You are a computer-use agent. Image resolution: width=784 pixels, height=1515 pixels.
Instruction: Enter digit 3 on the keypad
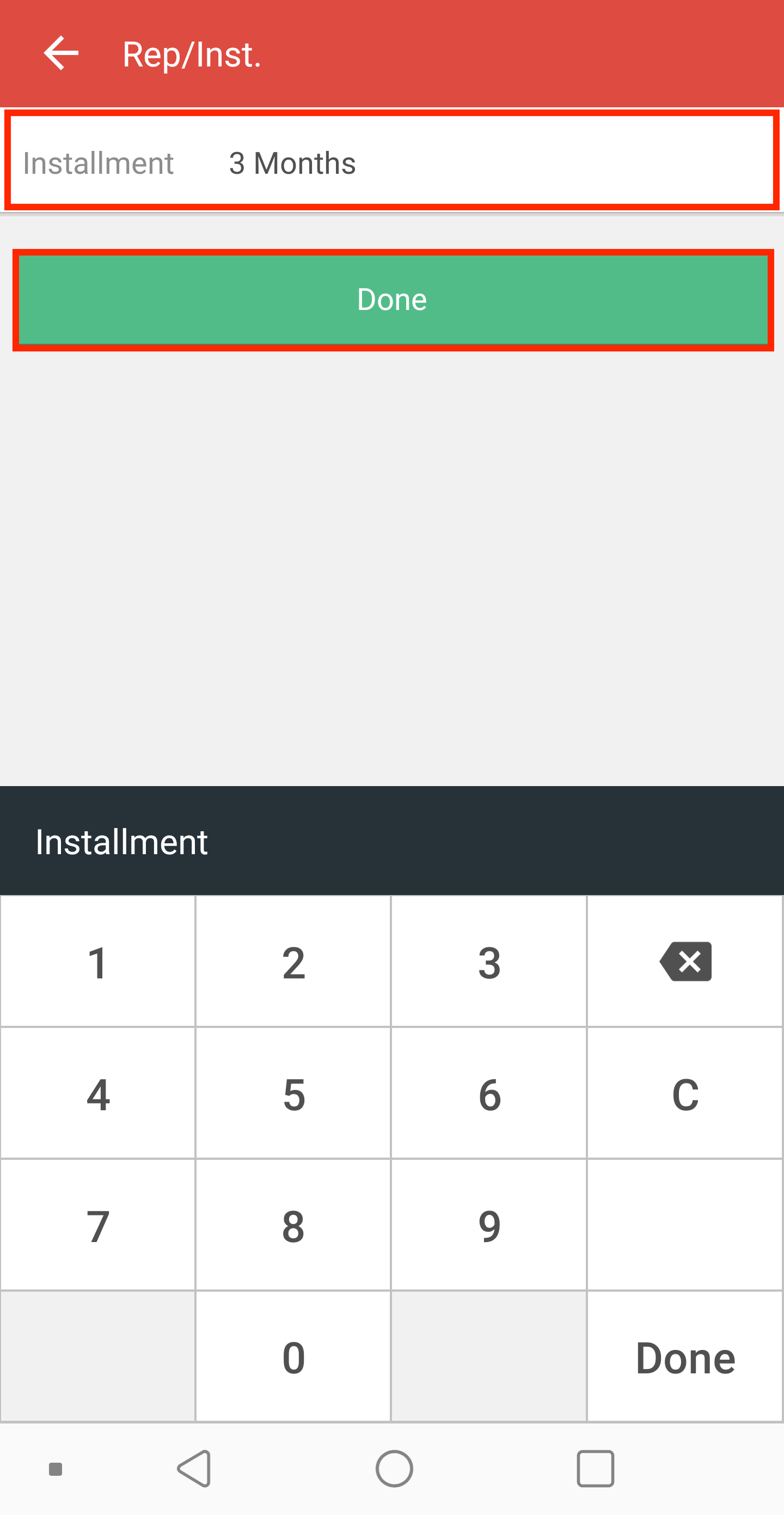489,962
